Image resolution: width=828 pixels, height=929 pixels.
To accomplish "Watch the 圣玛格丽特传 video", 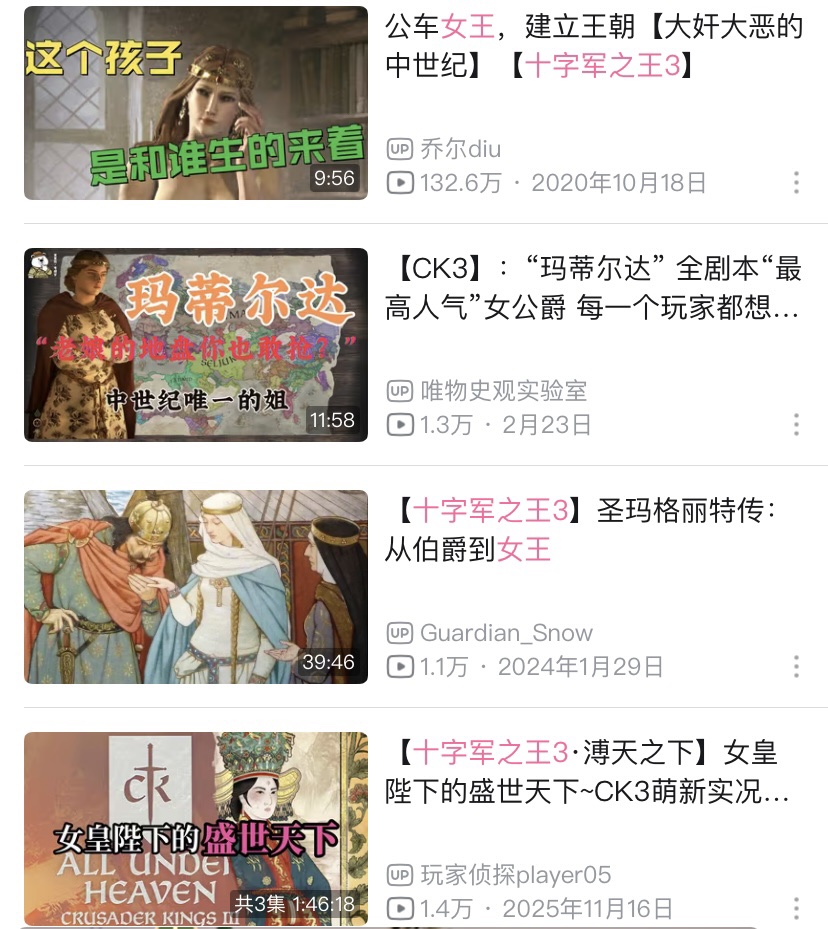I will pos(196,587).
